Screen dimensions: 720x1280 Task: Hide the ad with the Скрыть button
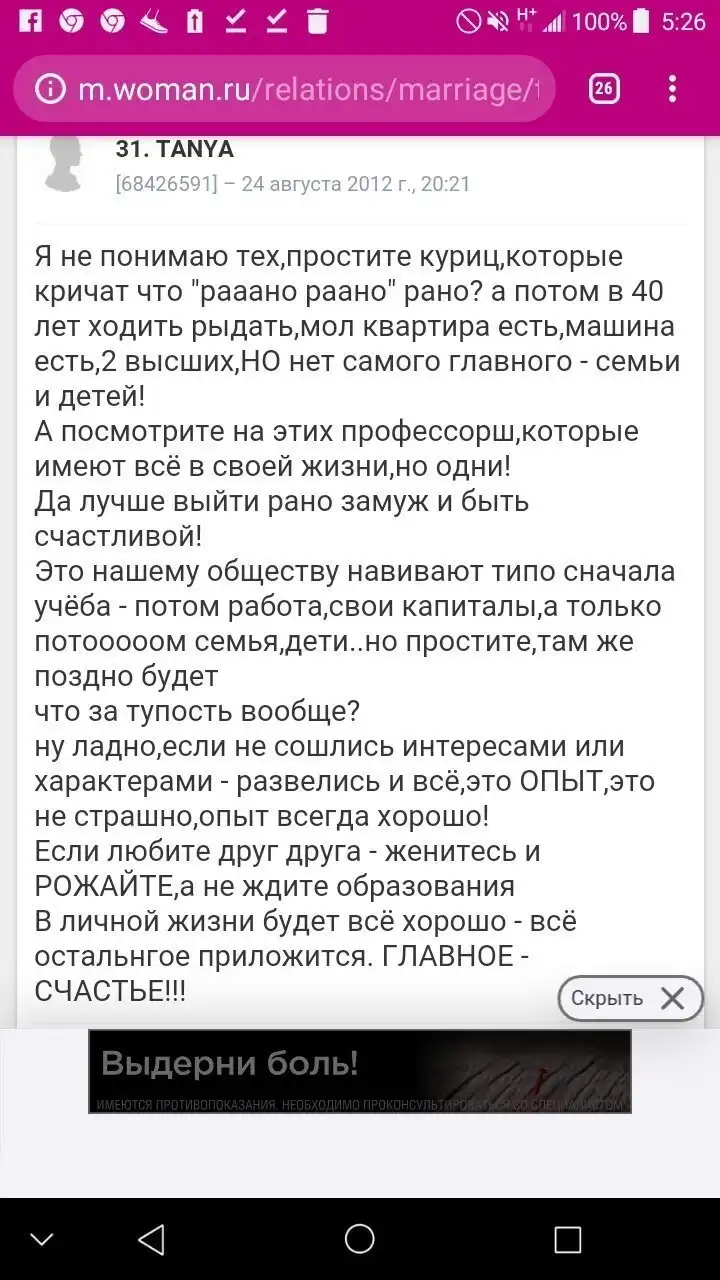[630, 998]
